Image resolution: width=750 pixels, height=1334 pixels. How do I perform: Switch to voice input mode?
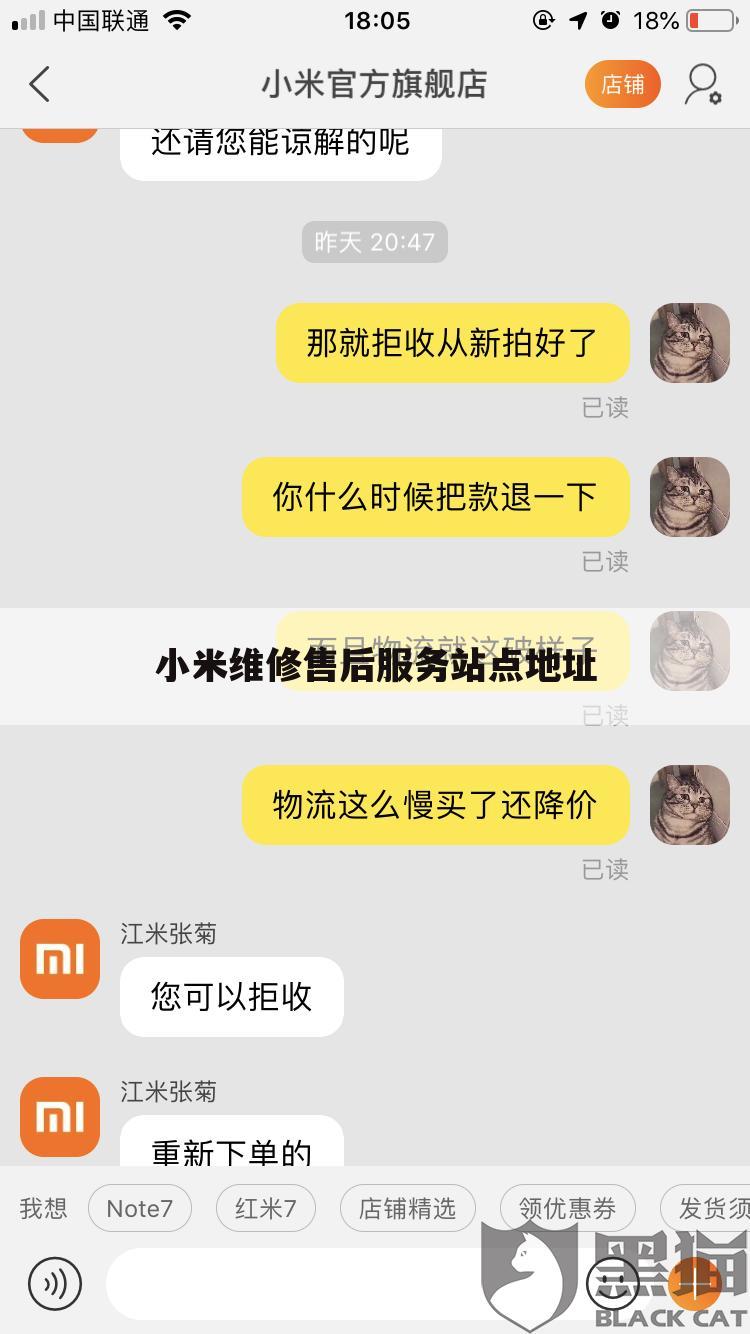pyautogui.click(x=56, y=1285)
